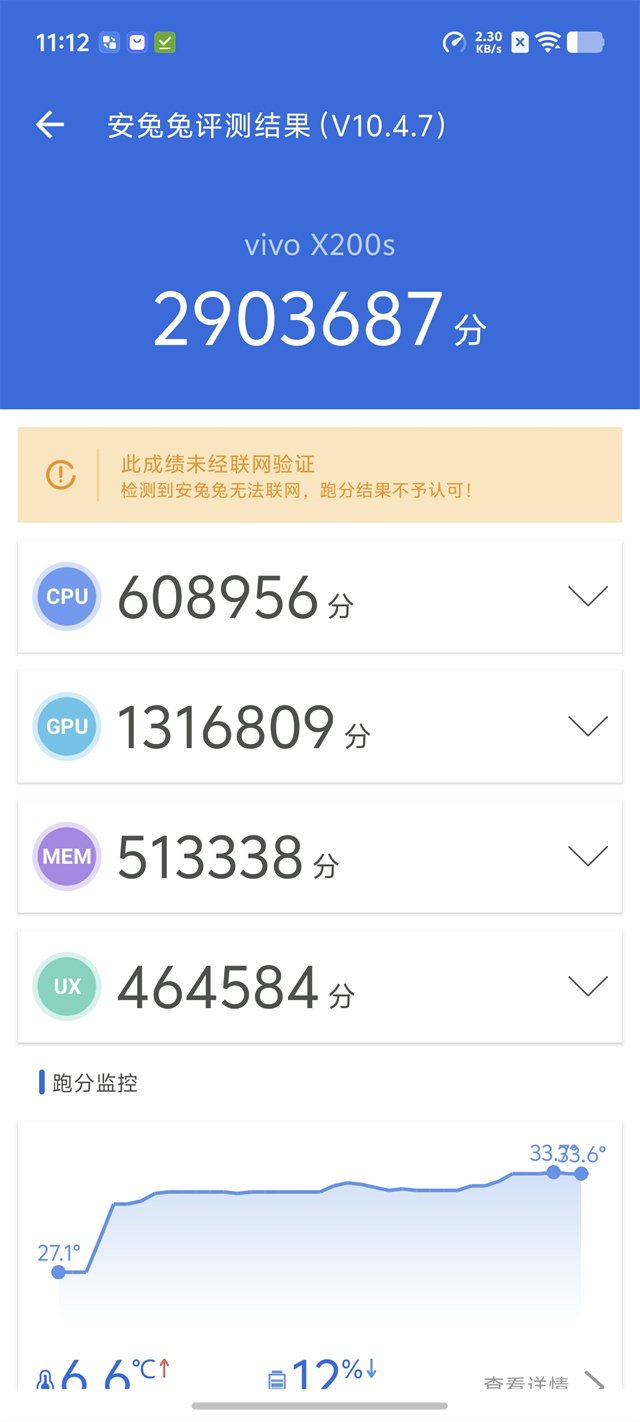The height and width of the screenshot is (1422, 640).
Task: Expand the CPU score details
Action: pyautogui.click(x=587, y=597)
